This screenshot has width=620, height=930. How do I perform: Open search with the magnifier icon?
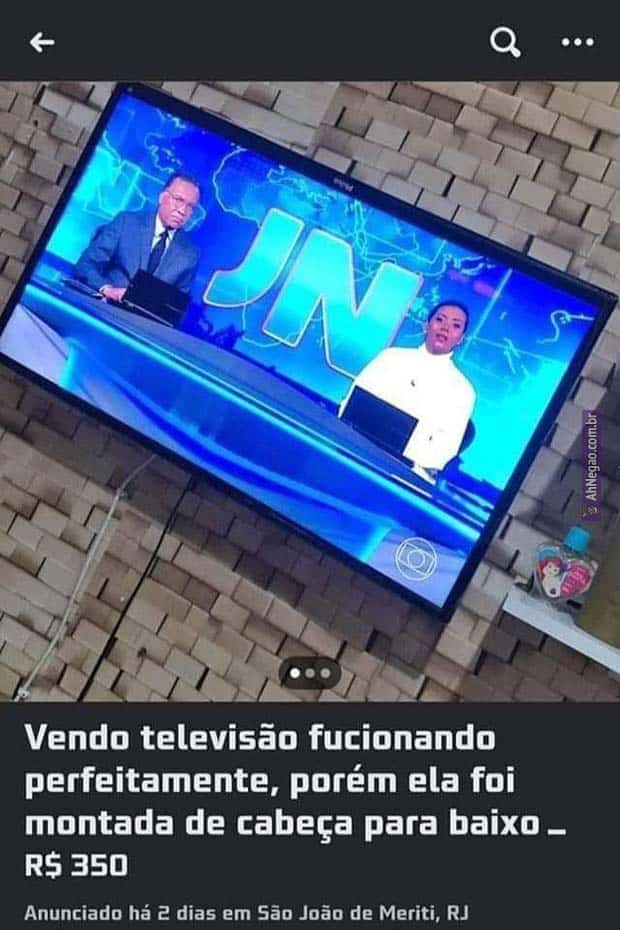506,41
